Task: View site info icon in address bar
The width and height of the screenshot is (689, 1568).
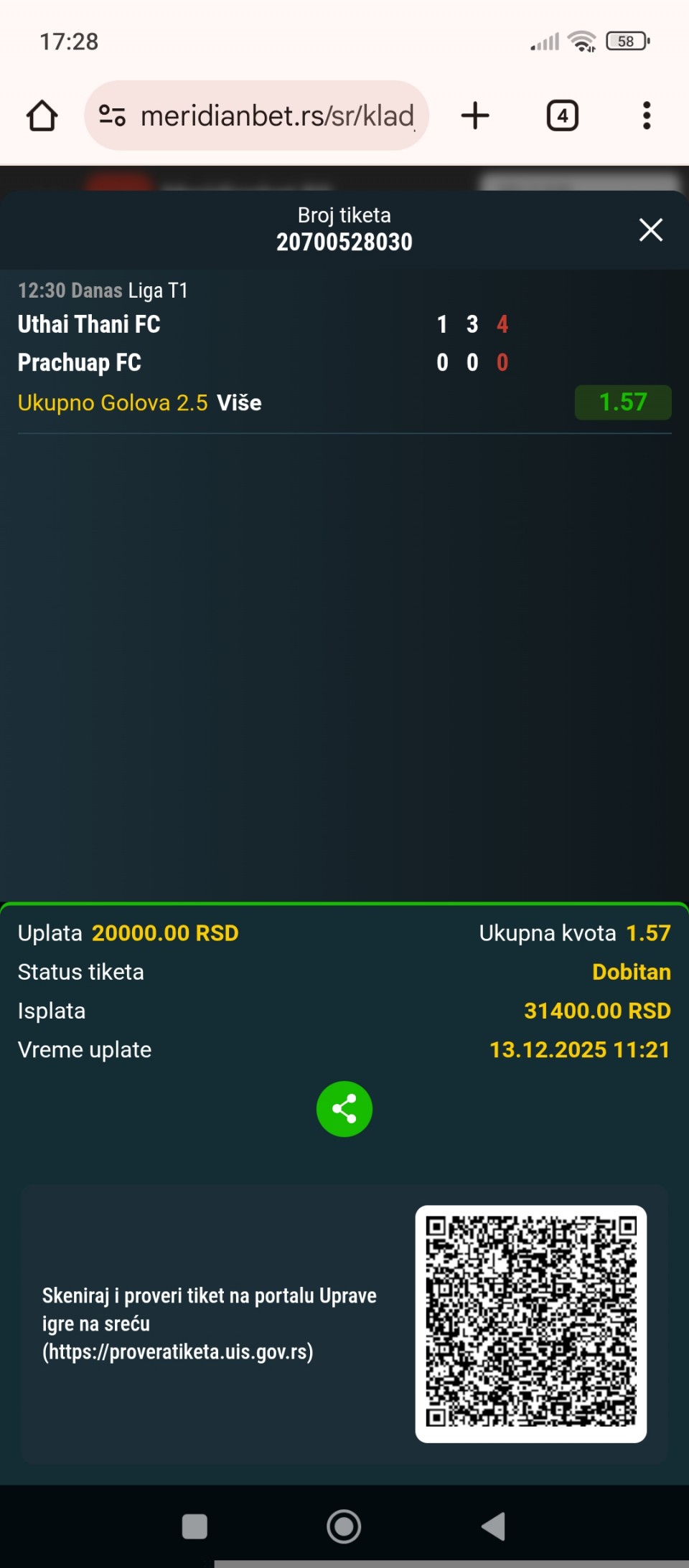Action: 112,115
